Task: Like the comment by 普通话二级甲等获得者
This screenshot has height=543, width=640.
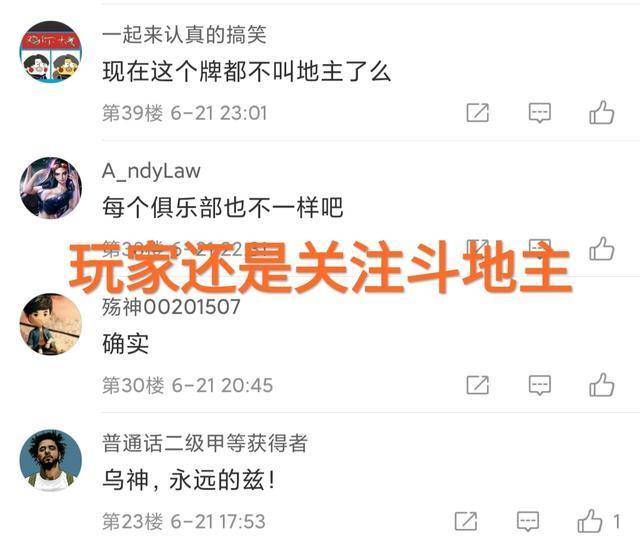Action: pyautogui.click(x=590, y=521)
